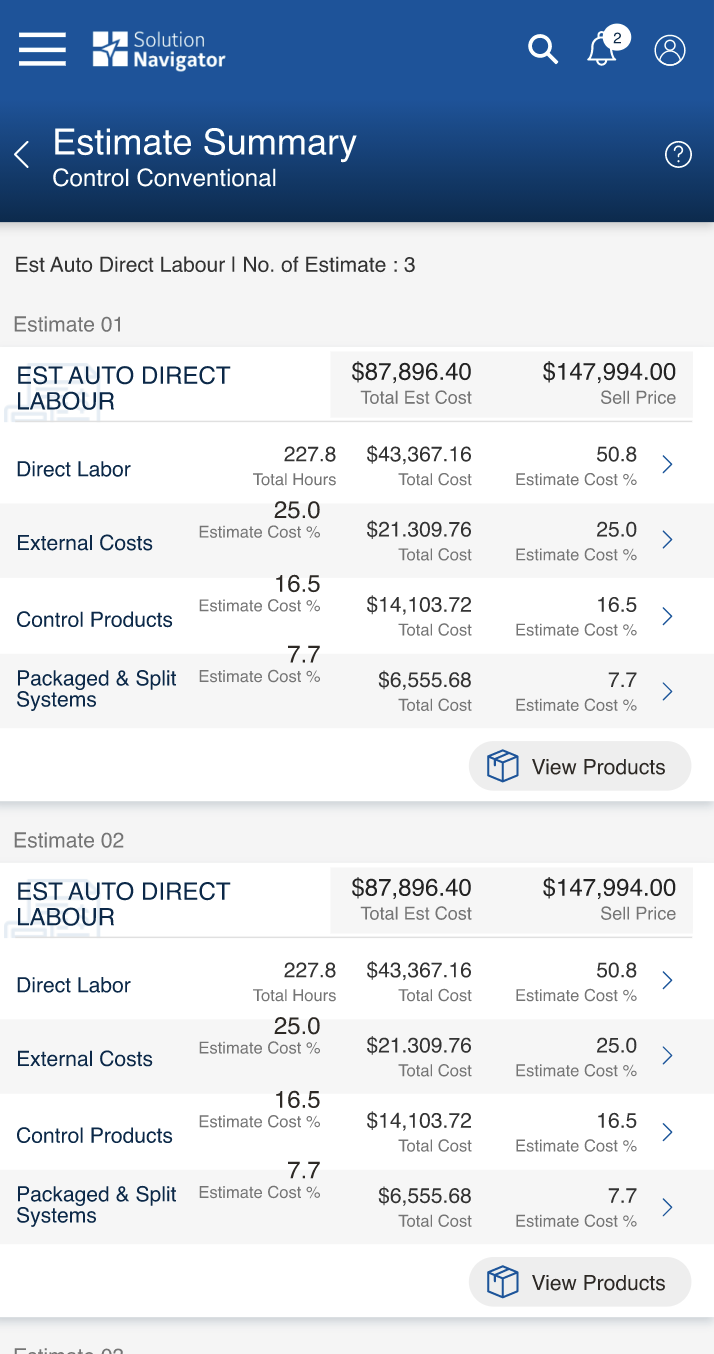Open the user profile icon

click(670, 50)
